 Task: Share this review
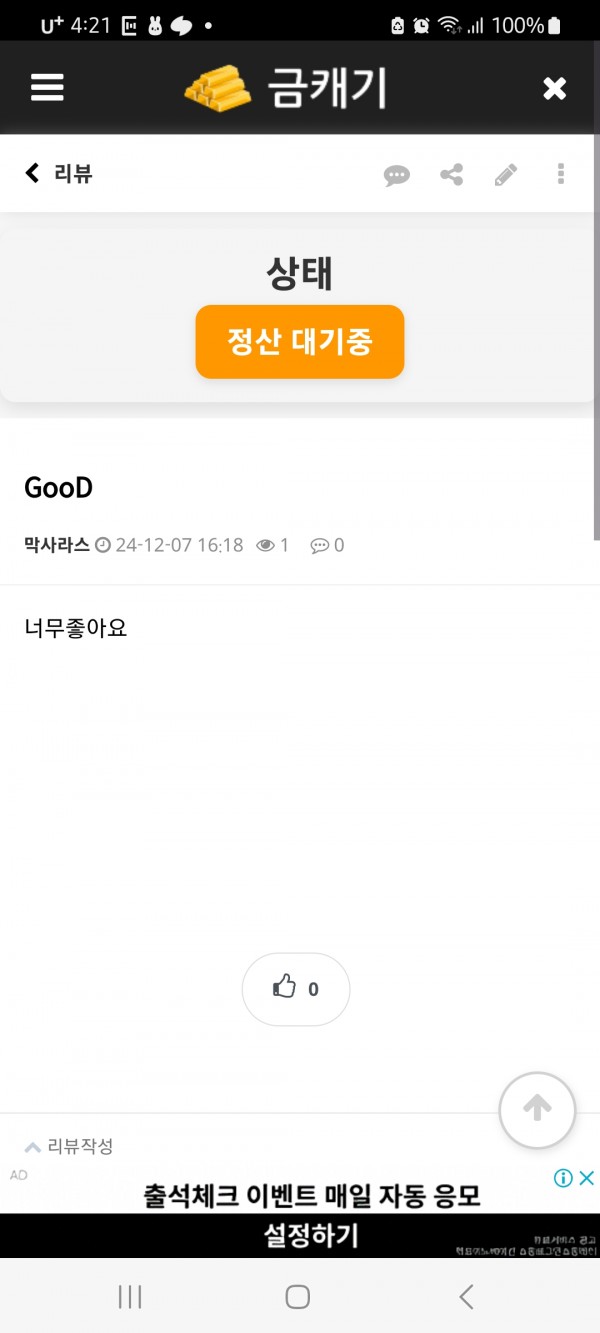[x=452, y=175]
